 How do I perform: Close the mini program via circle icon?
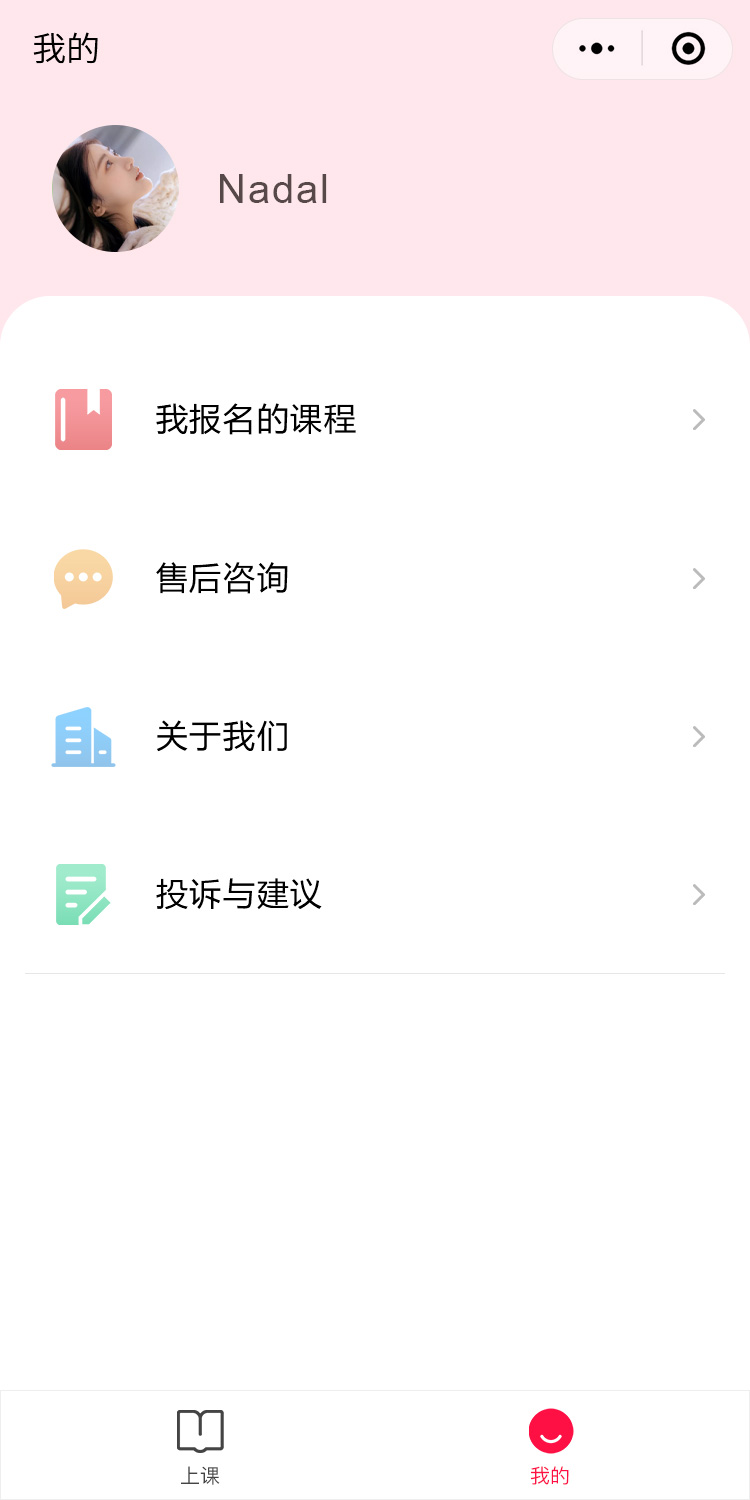click(688, 48)
